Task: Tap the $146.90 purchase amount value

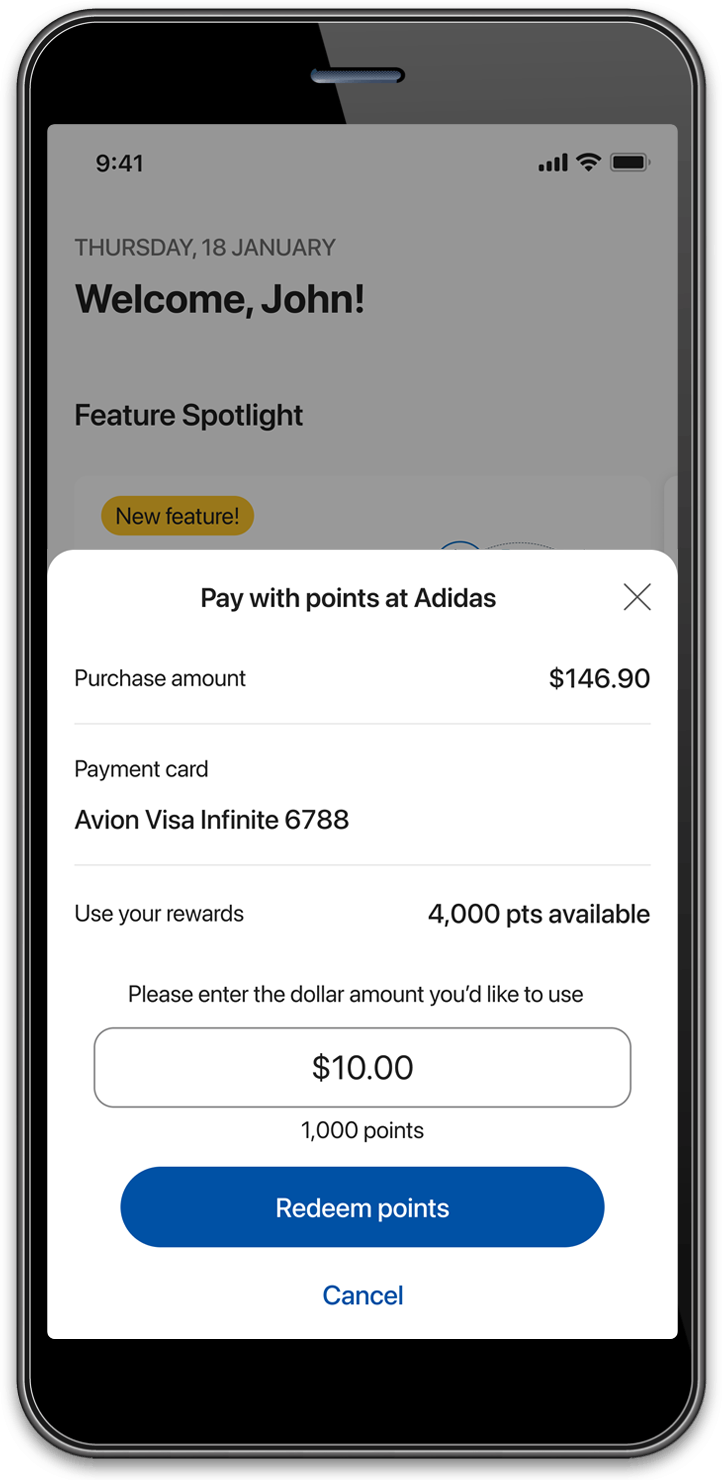Action: tap(598, 678)
